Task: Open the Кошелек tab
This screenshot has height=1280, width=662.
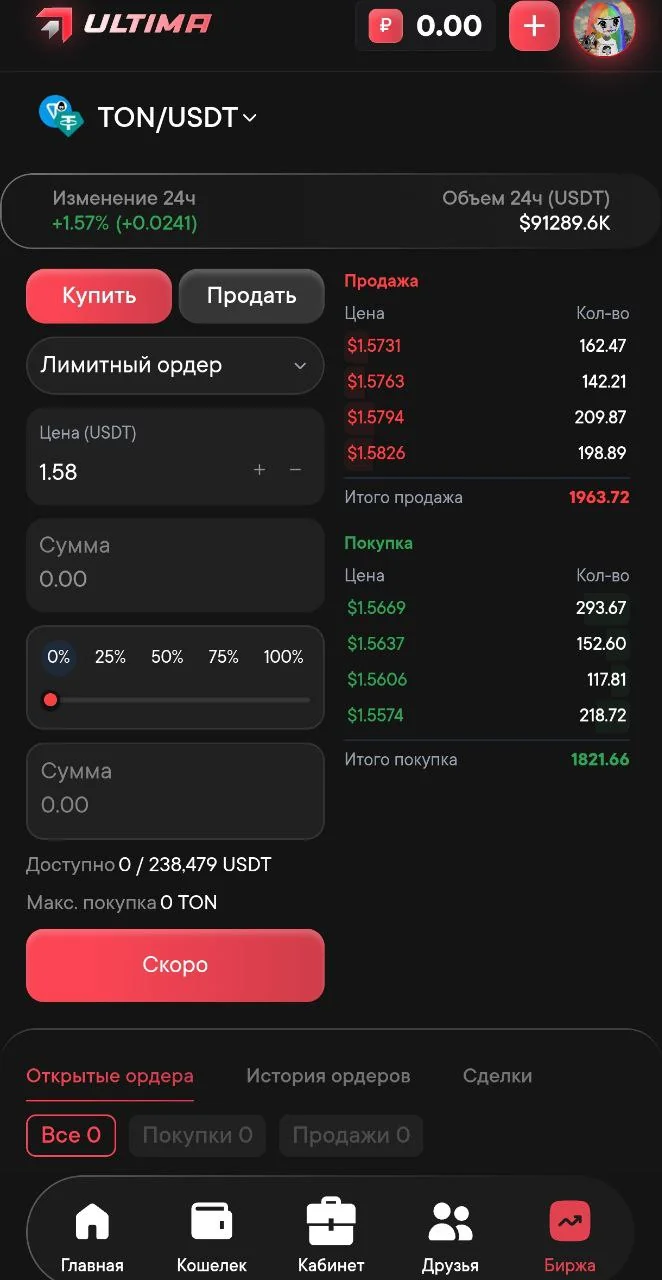Action: (x=211, y=1238)
